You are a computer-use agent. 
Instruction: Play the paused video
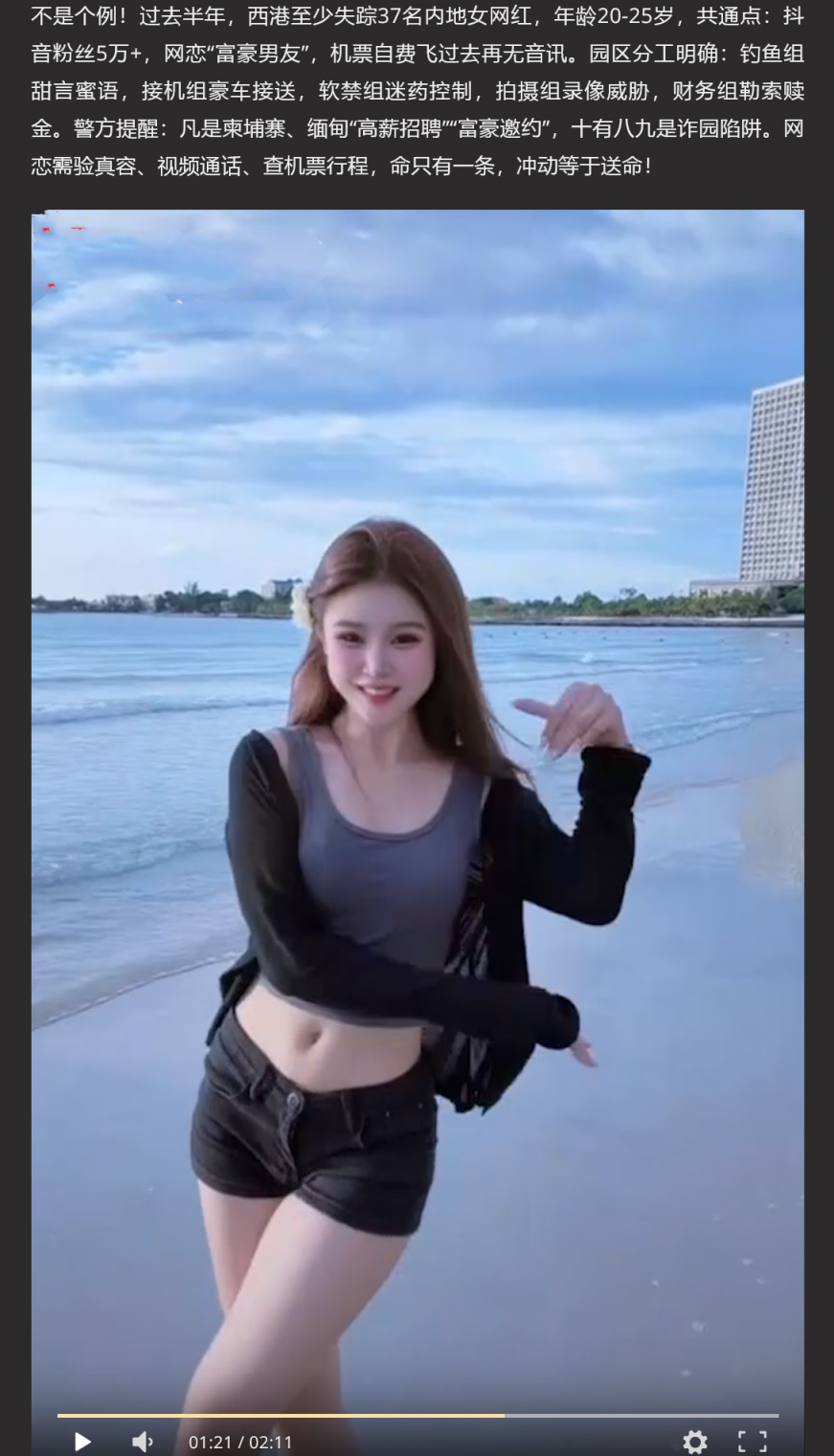(82, 1442)
